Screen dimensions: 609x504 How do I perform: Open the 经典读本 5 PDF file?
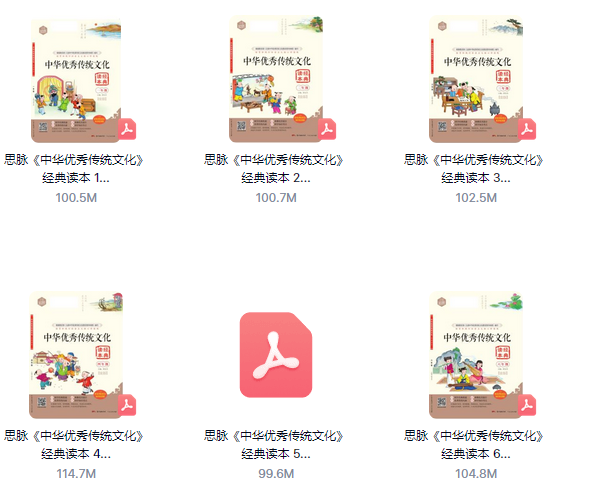click(x=275, y=355)
